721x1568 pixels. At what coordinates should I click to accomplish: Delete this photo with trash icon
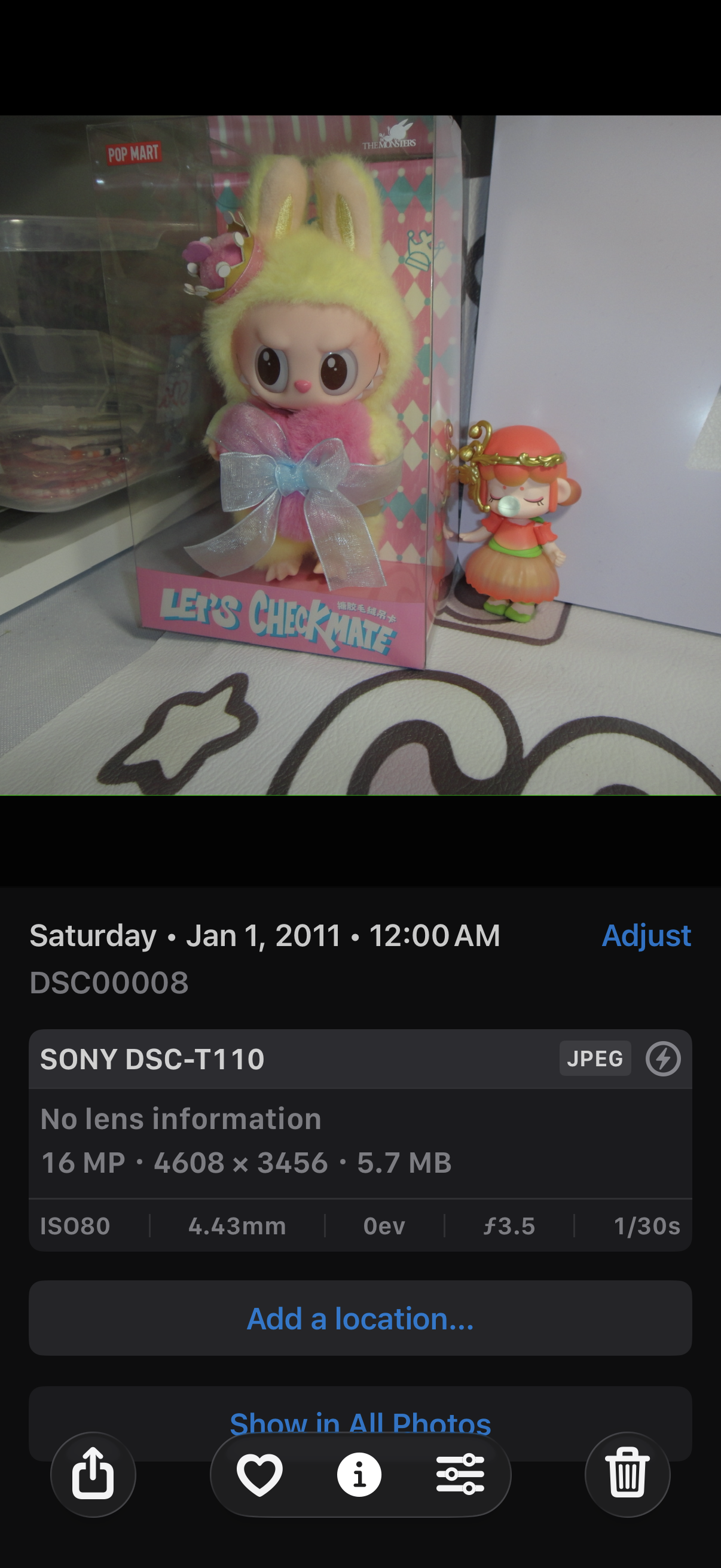(x=627, y=1474)
